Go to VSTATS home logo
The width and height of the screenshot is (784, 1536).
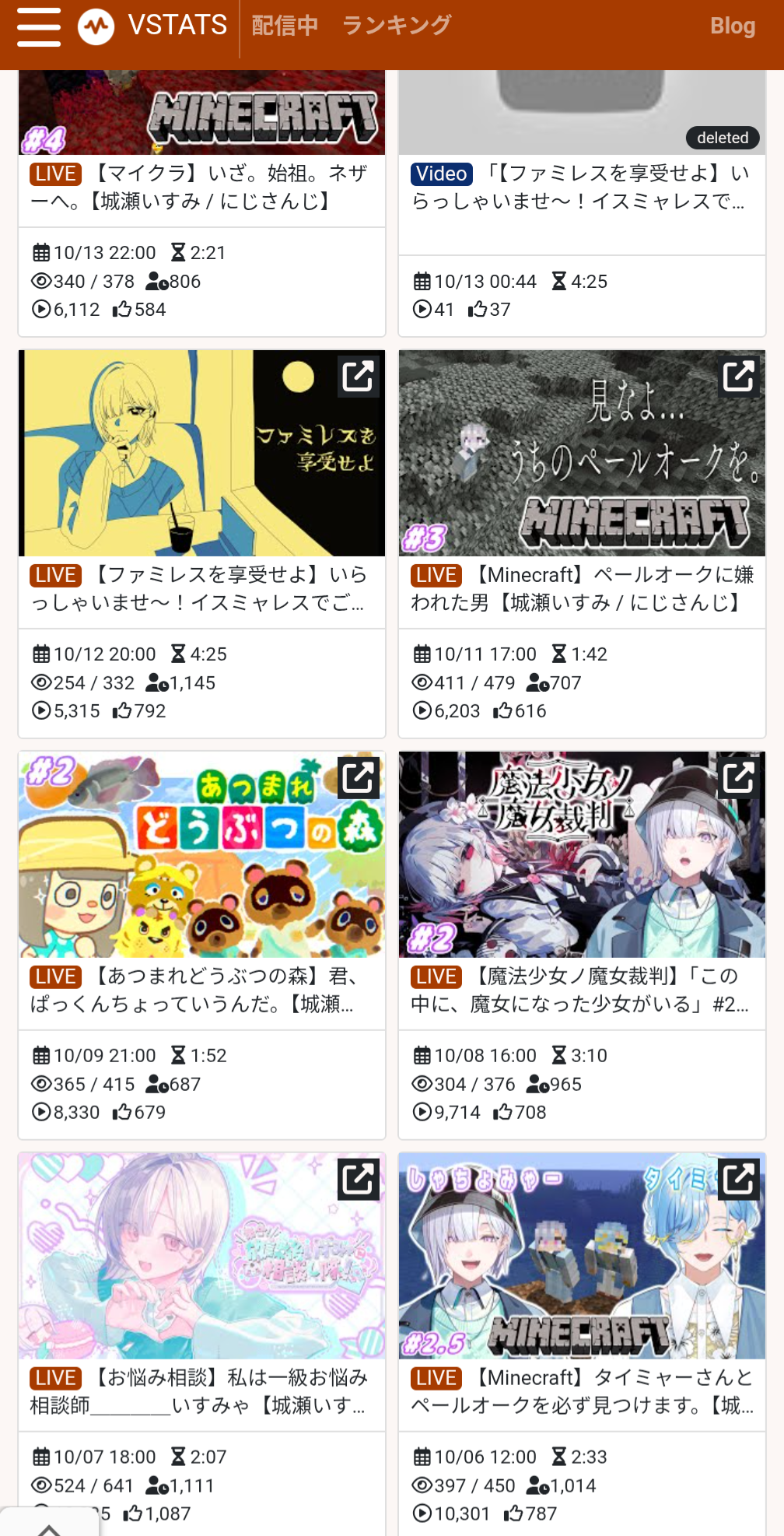pos(153,26)
